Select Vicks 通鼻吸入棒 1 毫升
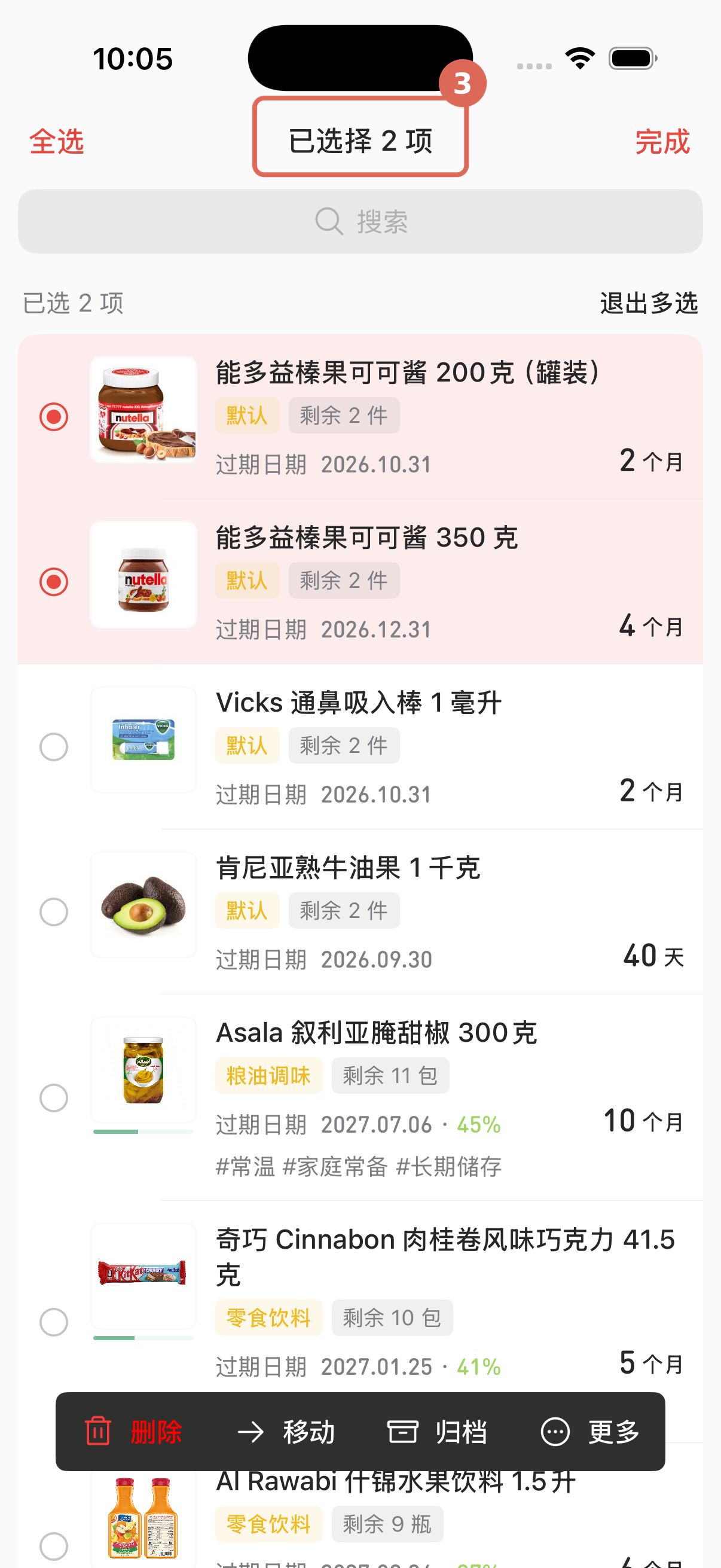Screen dimensions: 721x1568 54,747
